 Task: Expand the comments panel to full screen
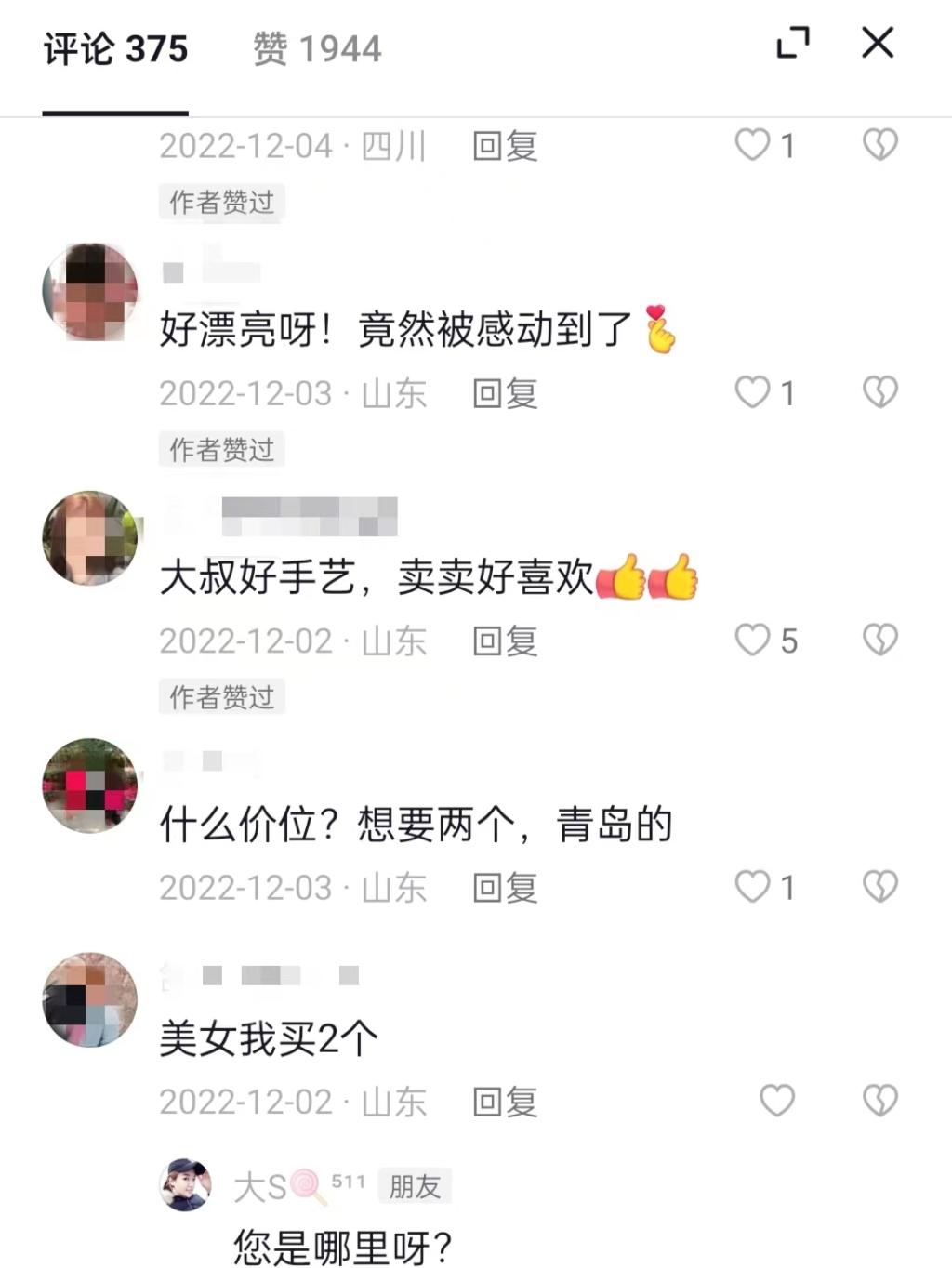[x=793, y=43]
